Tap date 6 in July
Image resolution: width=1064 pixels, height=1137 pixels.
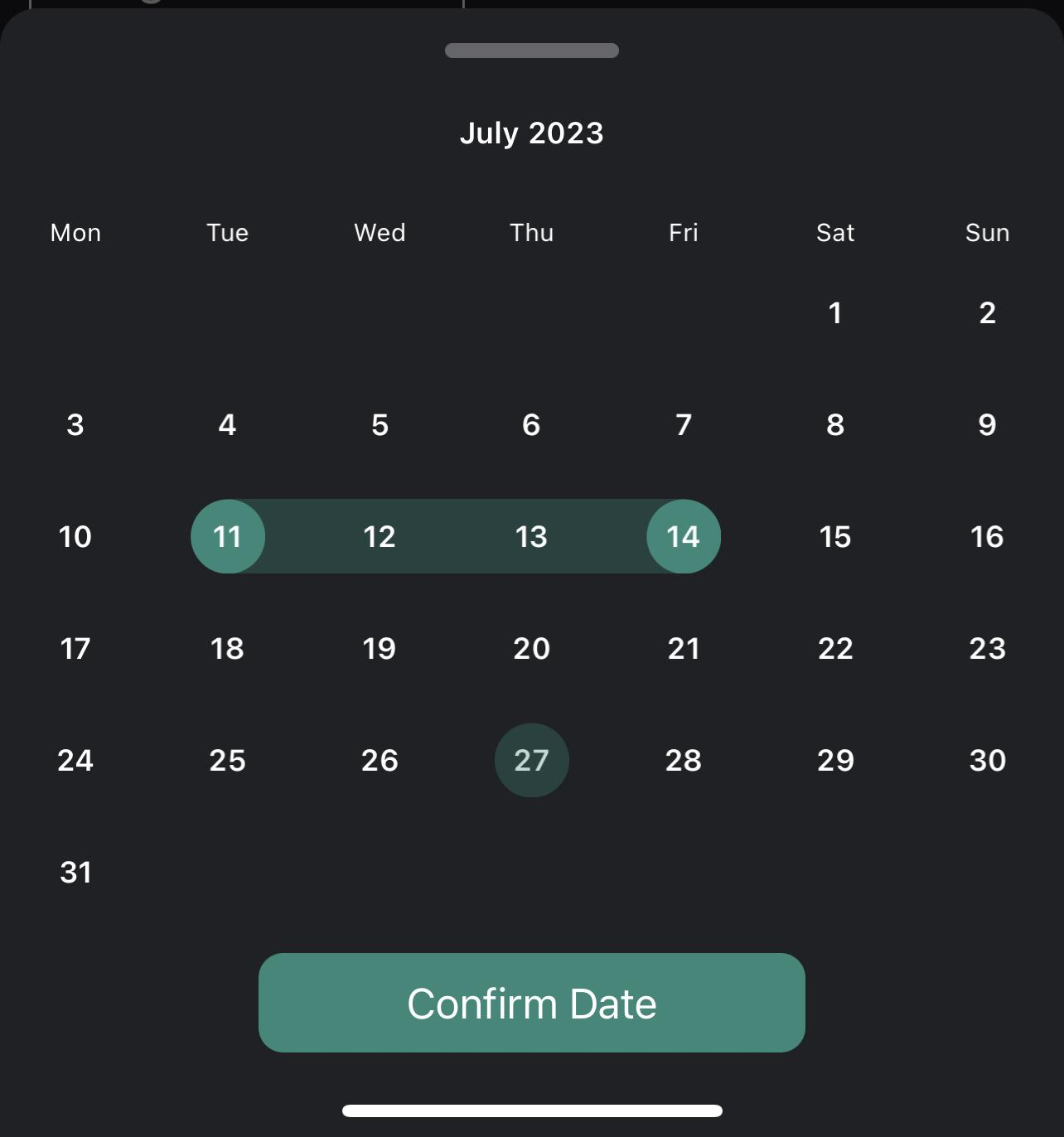tap(531, 424)
